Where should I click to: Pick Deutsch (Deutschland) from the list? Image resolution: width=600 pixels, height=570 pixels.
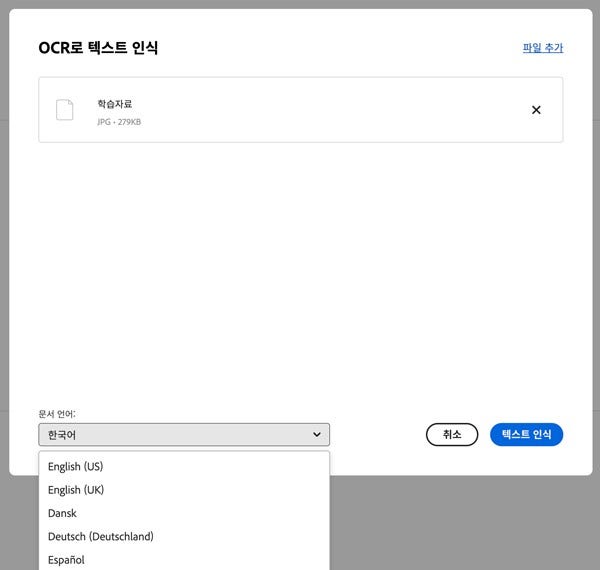101,537
